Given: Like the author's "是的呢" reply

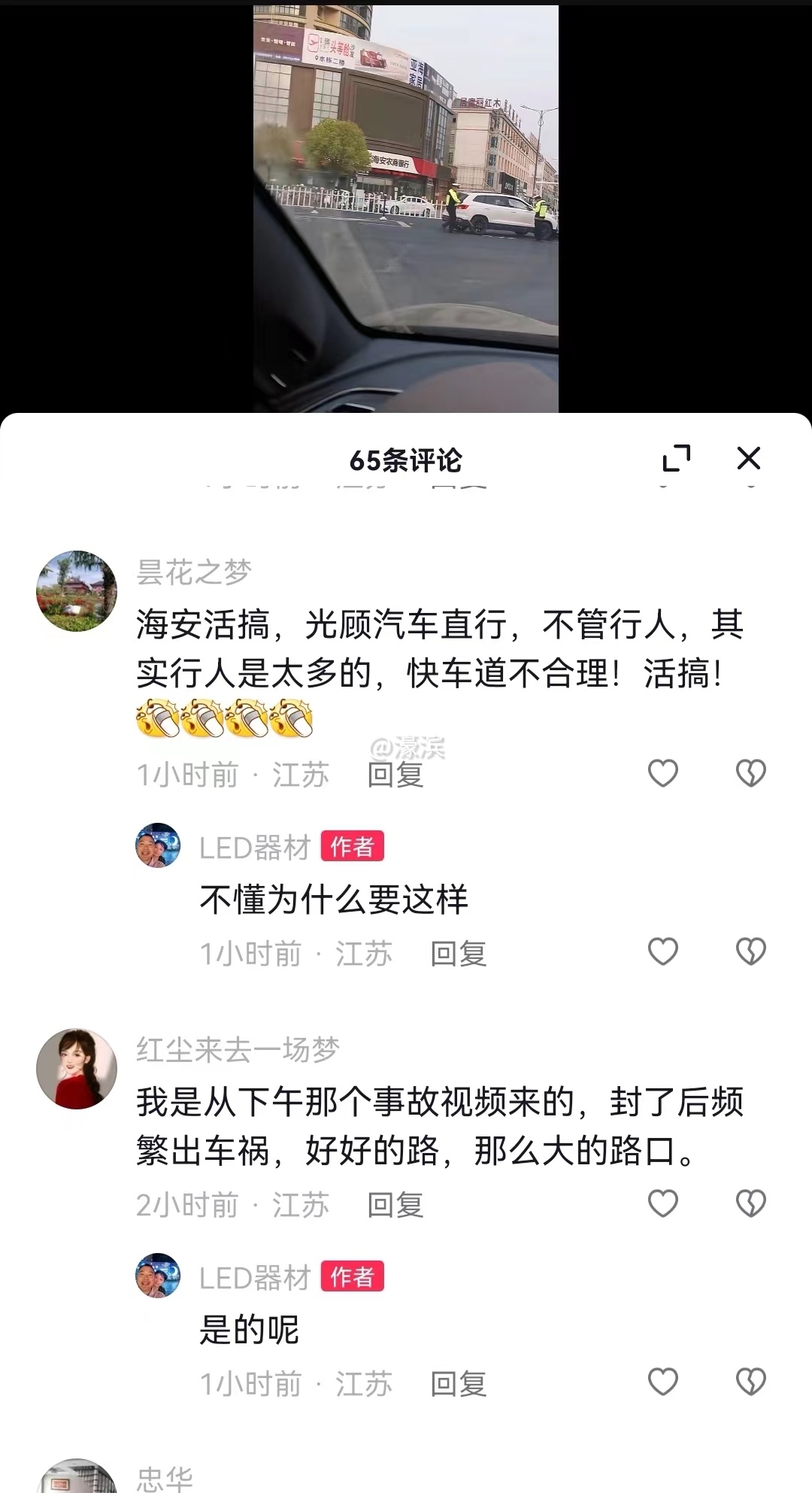Looking at the screenshot, I should click(662, 1379).
